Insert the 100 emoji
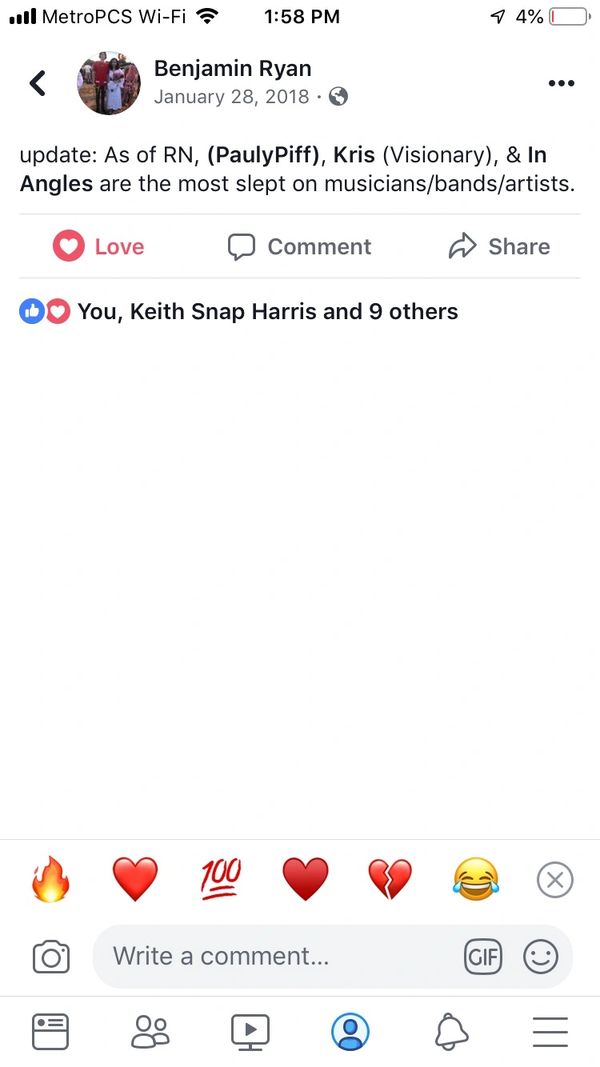 point(220,878)
